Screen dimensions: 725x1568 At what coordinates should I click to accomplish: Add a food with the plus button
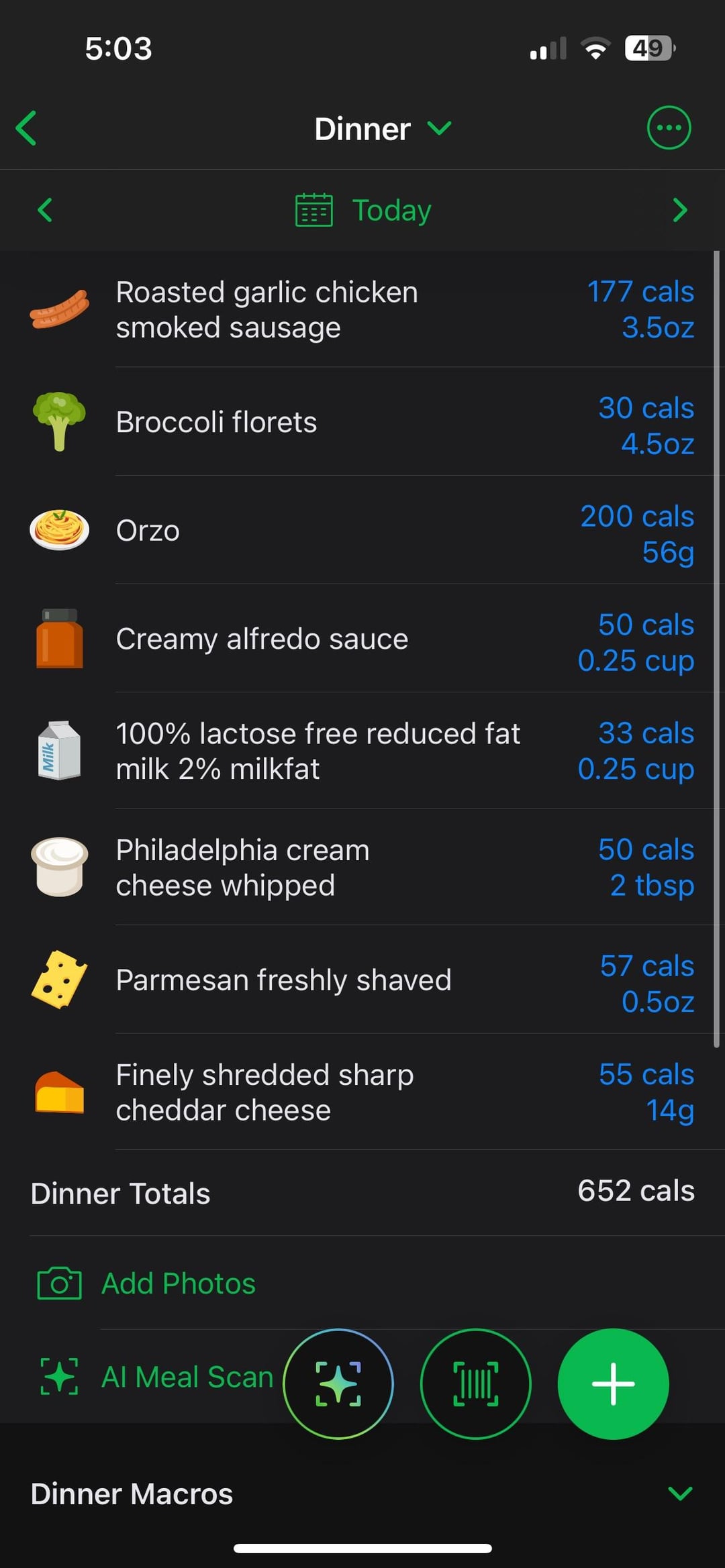(x=613, y=1383)
